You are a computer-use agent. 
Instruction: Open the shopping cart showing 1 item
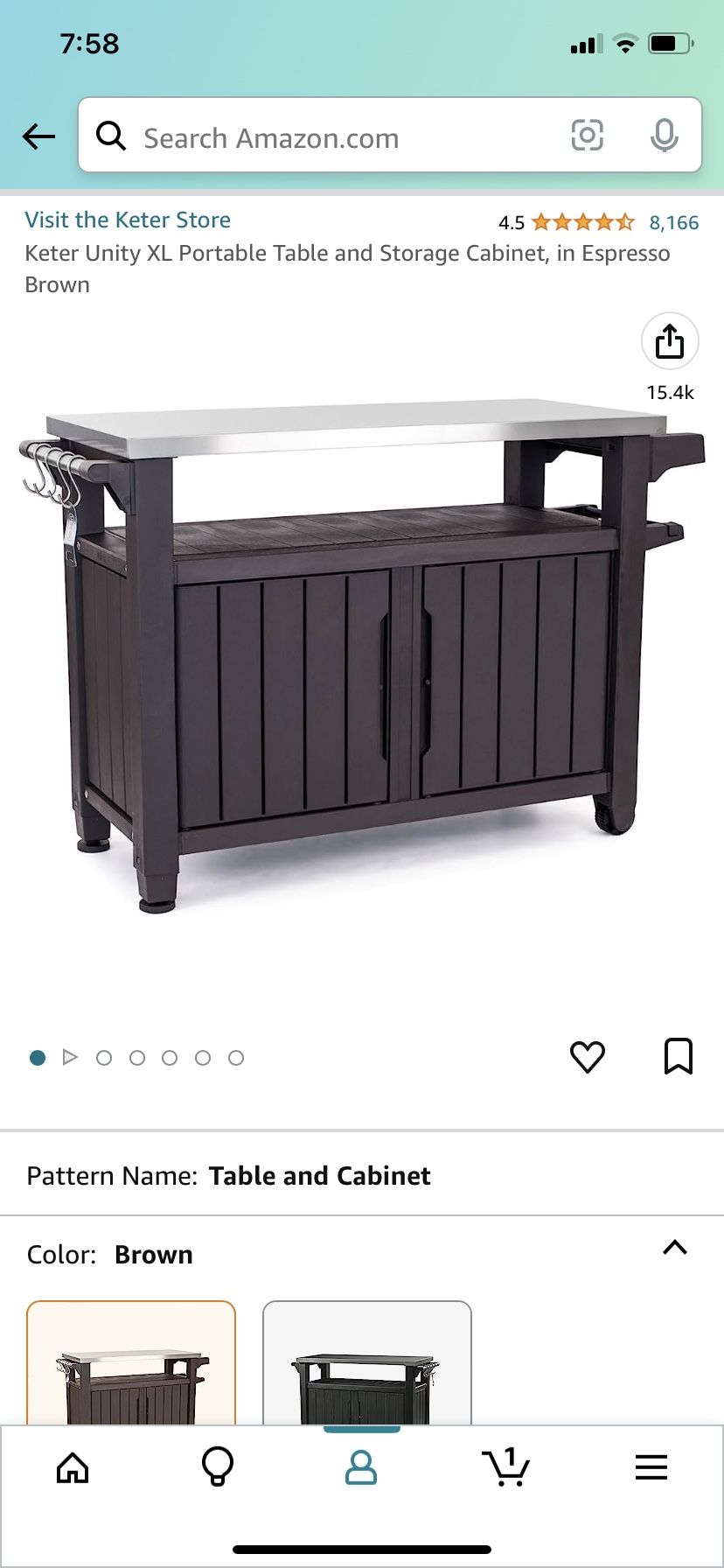[507, 1468]
